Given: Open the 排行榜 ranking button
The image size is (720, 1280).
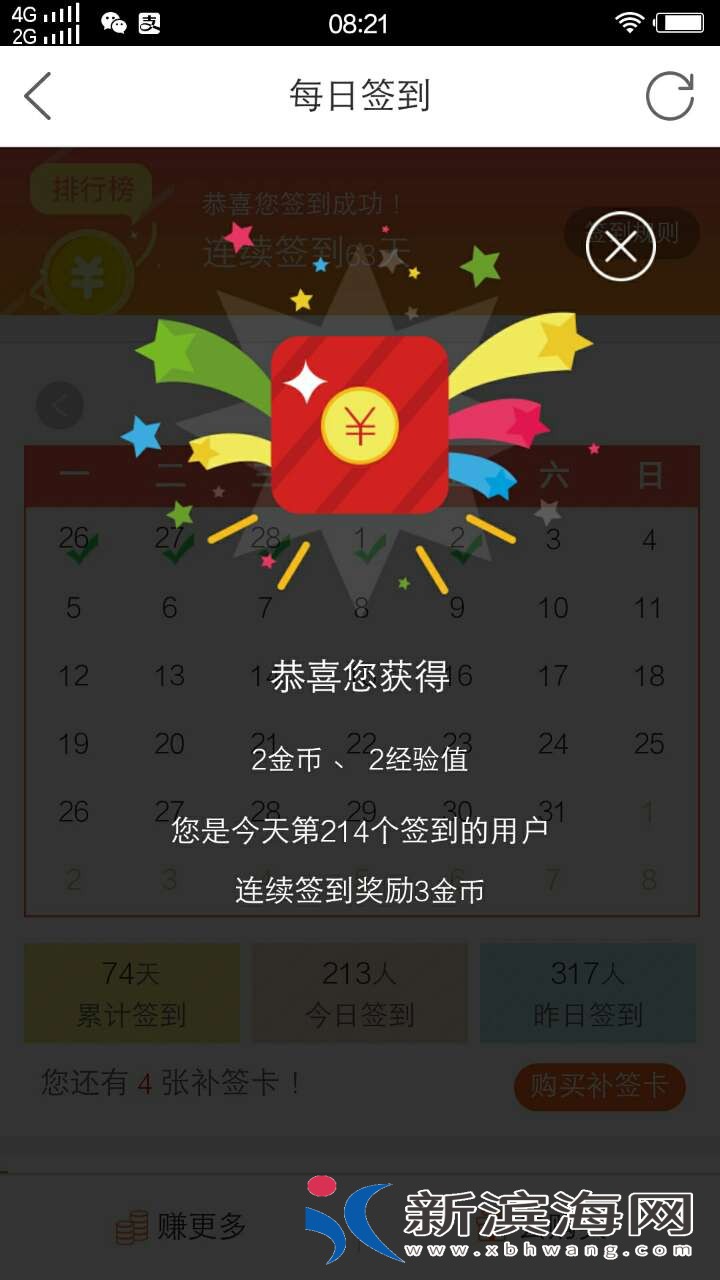Looking at the screenshot, I should [x=91, y=190].
